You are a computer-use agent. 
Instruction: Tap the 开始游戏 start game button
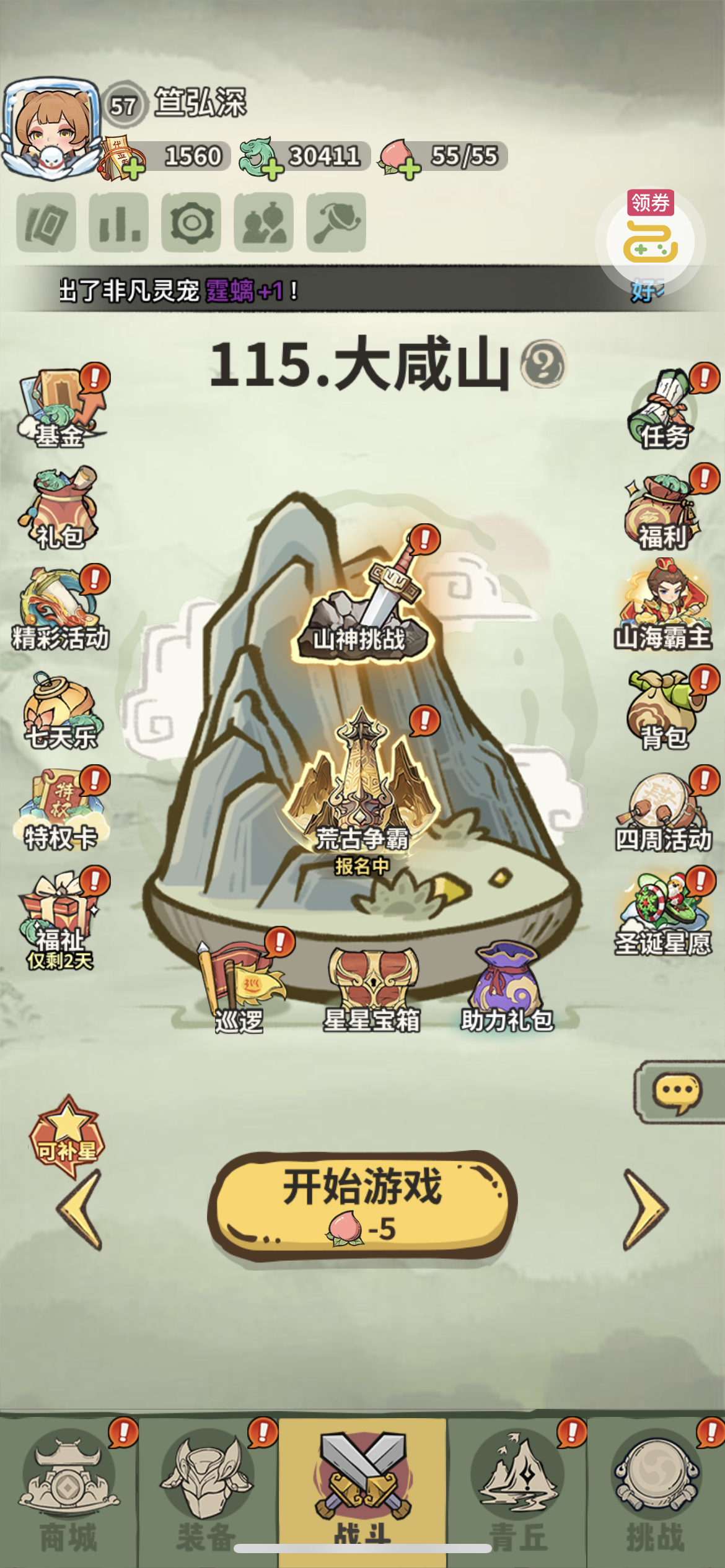click(362, 1204)
